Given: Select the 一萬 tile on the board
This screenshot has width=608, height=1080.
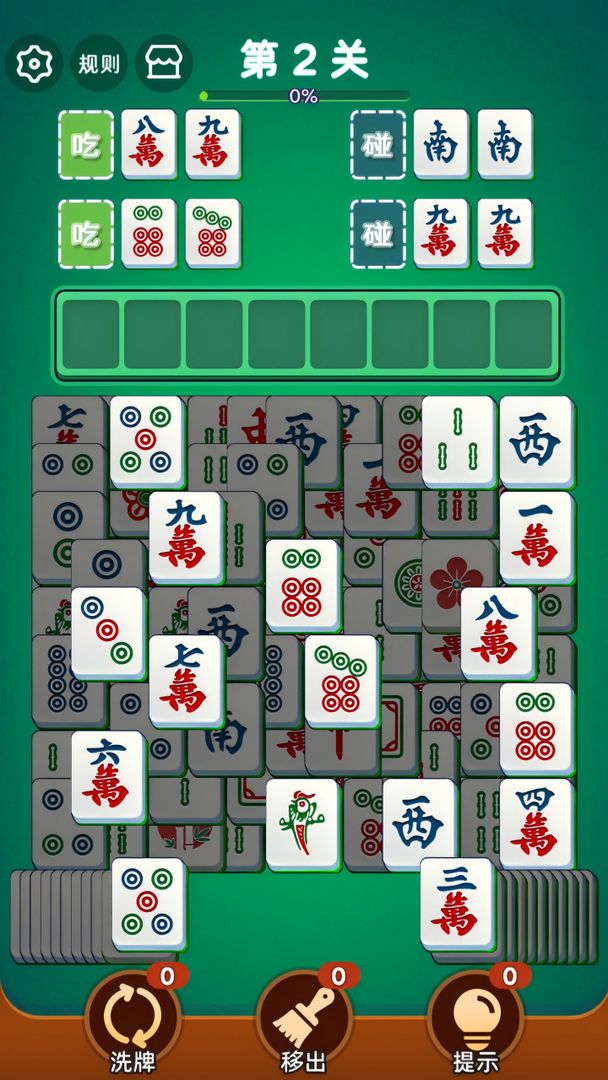Looking at the screenshot, I should [536, 536].
